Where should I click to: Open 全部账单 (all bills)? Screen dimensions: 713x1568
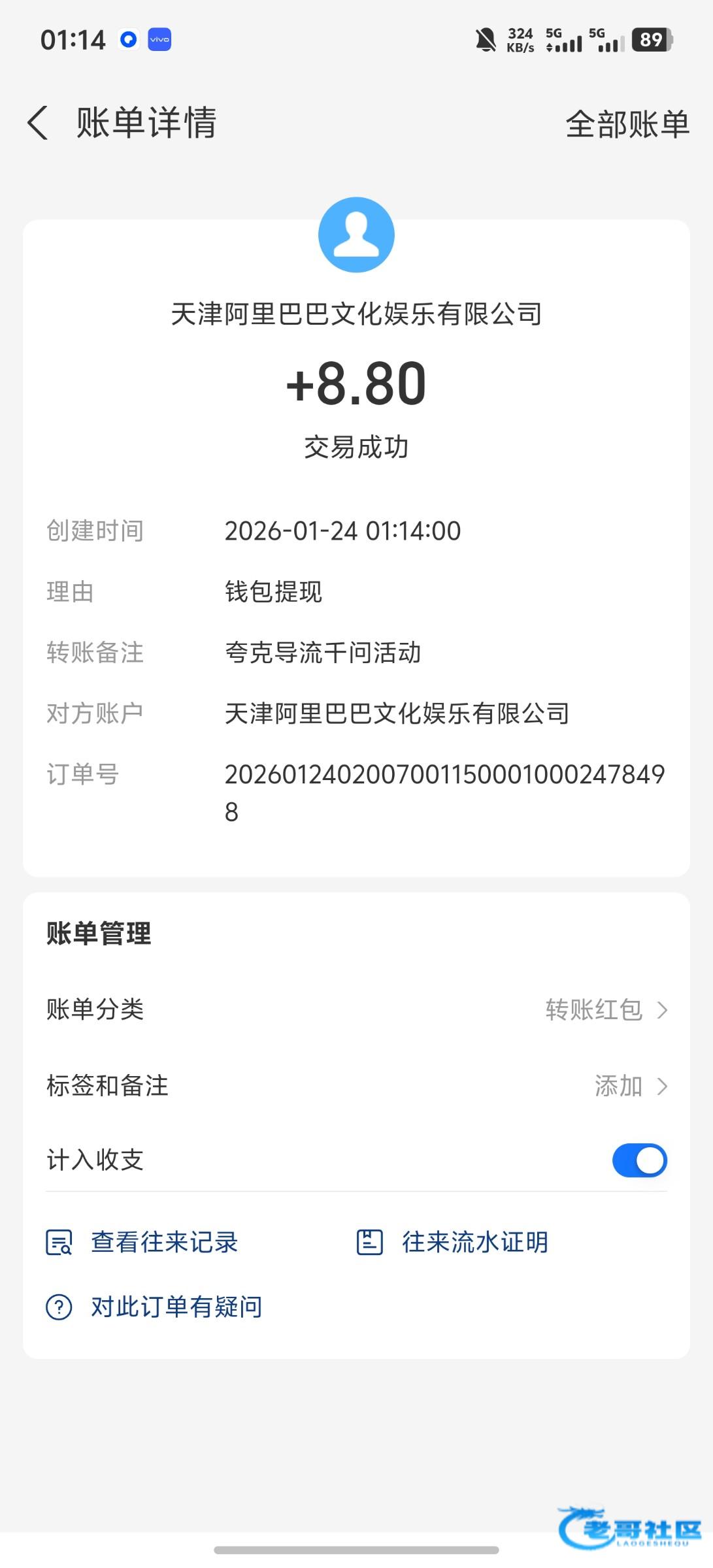coord(627,124)
